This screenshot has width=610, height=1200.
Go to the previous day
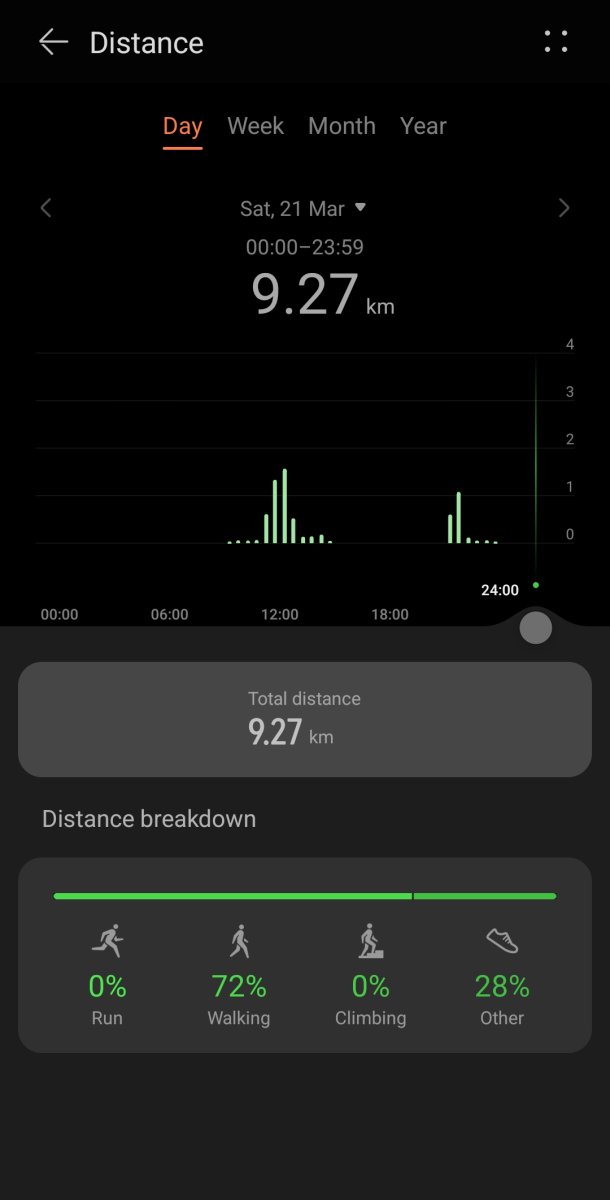tap(46, 208)
